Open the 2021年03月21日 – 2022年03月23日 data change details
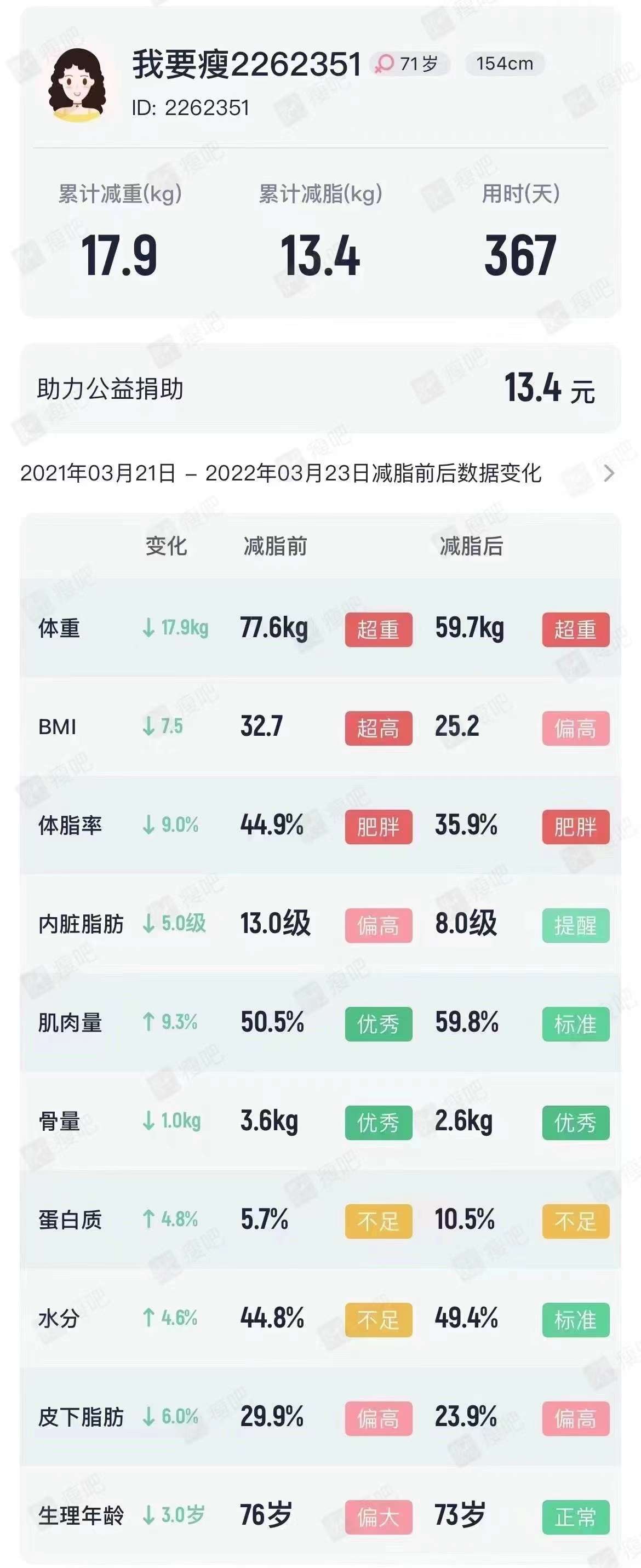 (608, 473)
